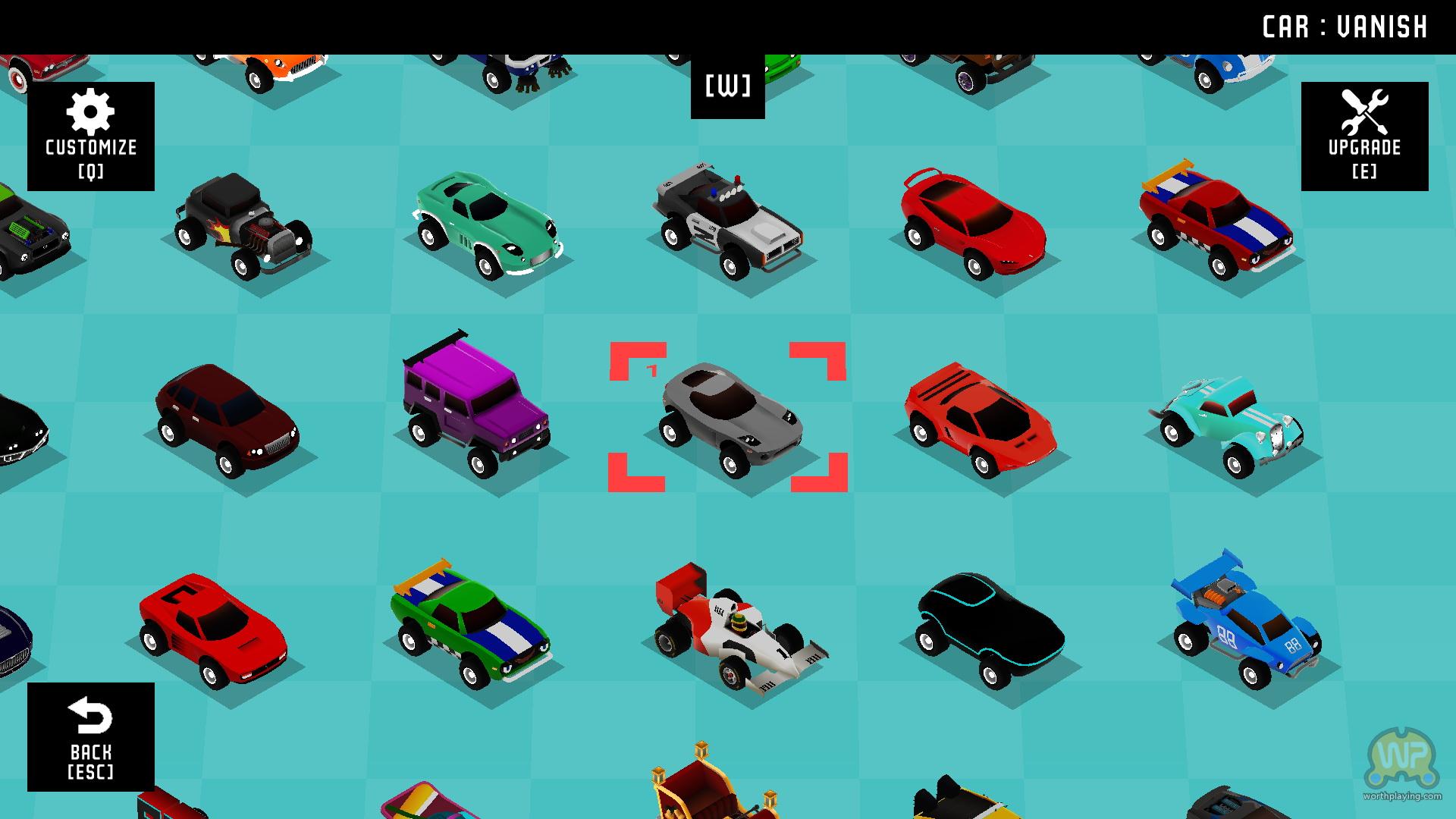1456x819 pixels.
Task: Open the Upgrade menu
Action: pos(1364,136)
